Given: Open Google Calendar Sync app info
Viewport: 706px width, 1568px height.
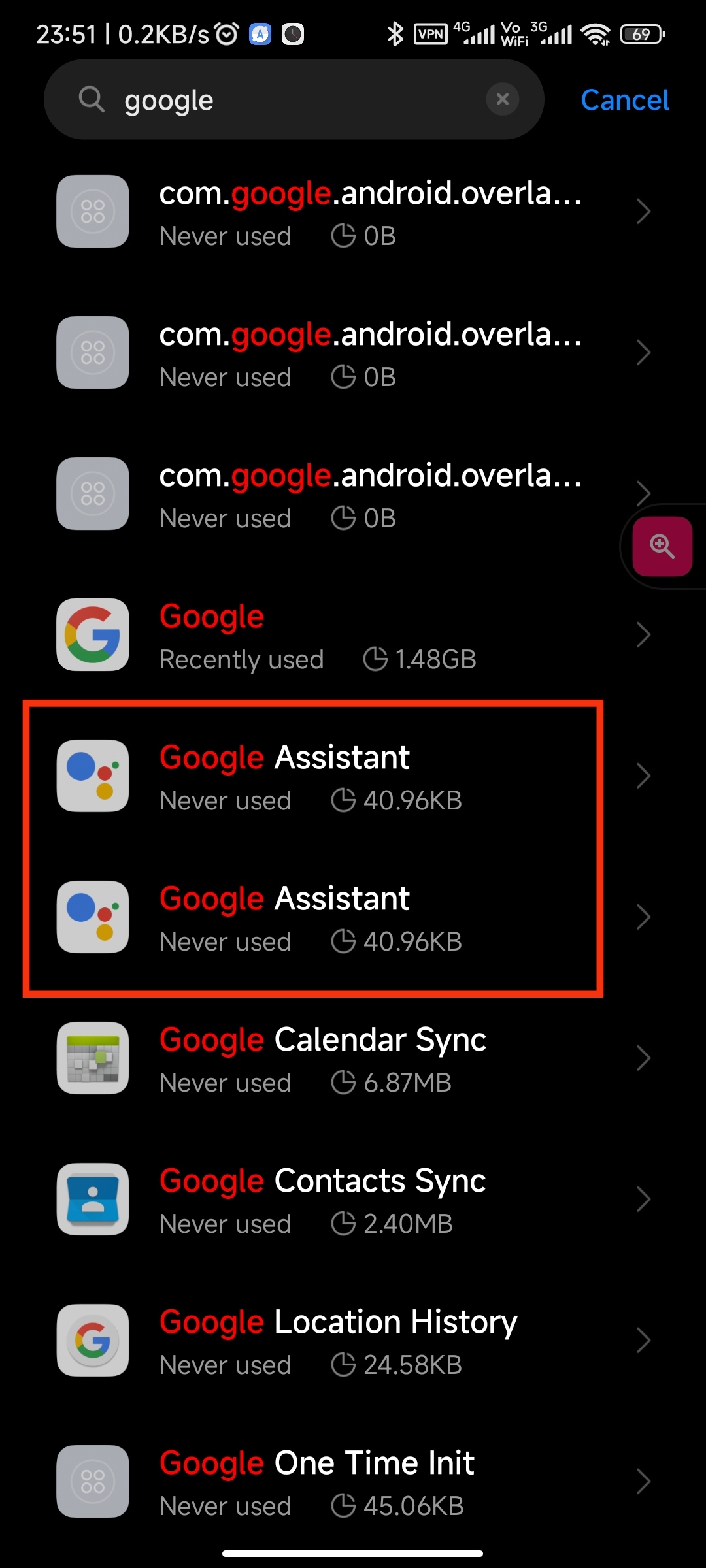Looking at the screenshot, I should tap(353, 1058).
